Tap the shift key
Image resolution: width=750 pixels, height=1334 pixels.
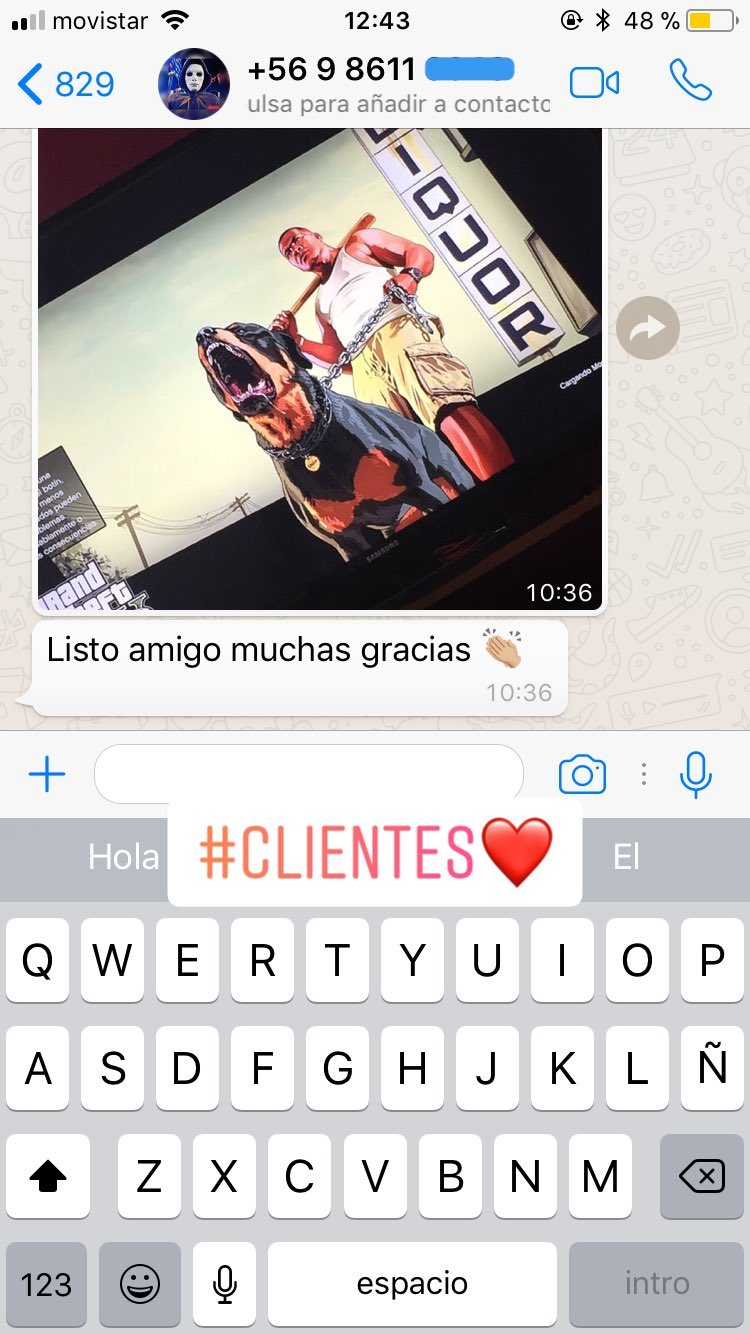click(47, 1177)
